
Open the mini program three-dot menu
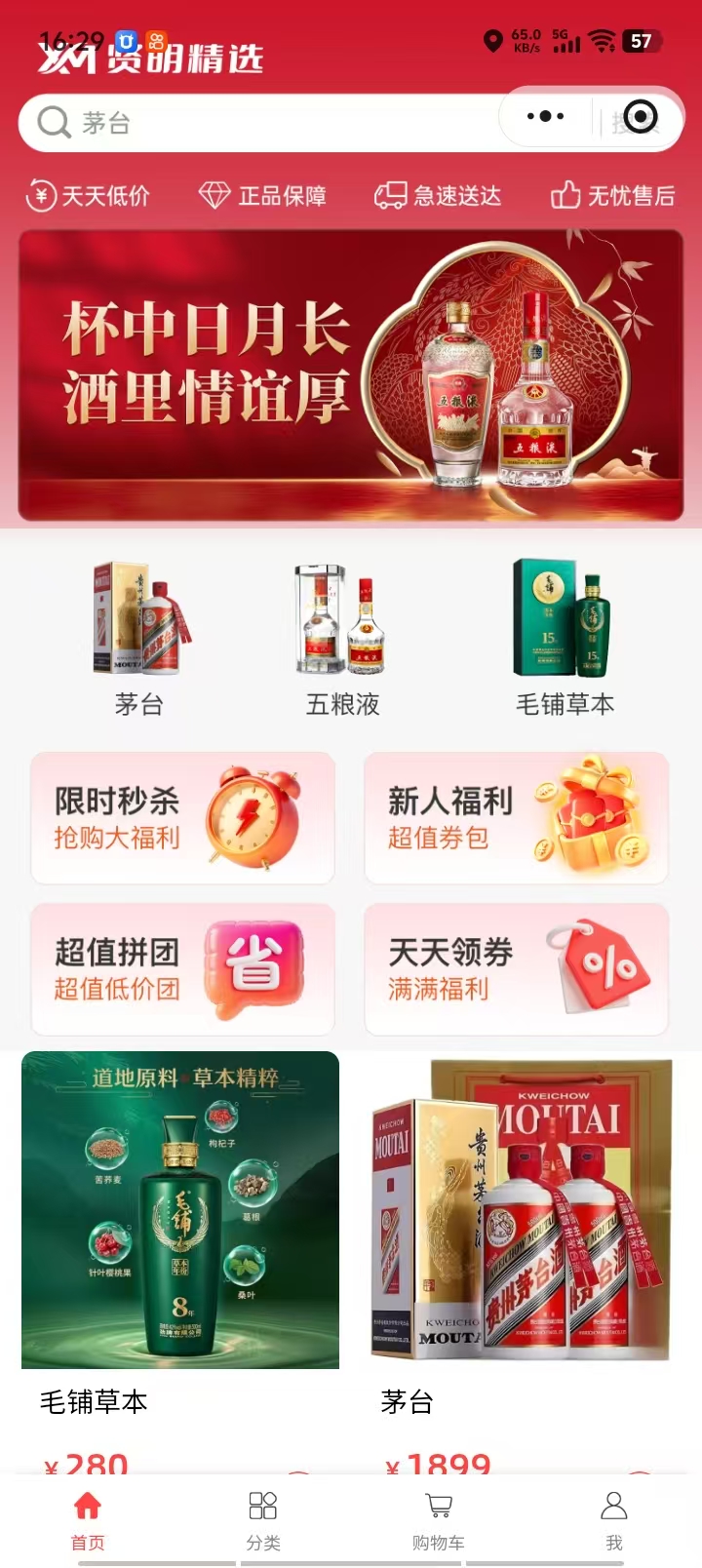pos(545,117)
